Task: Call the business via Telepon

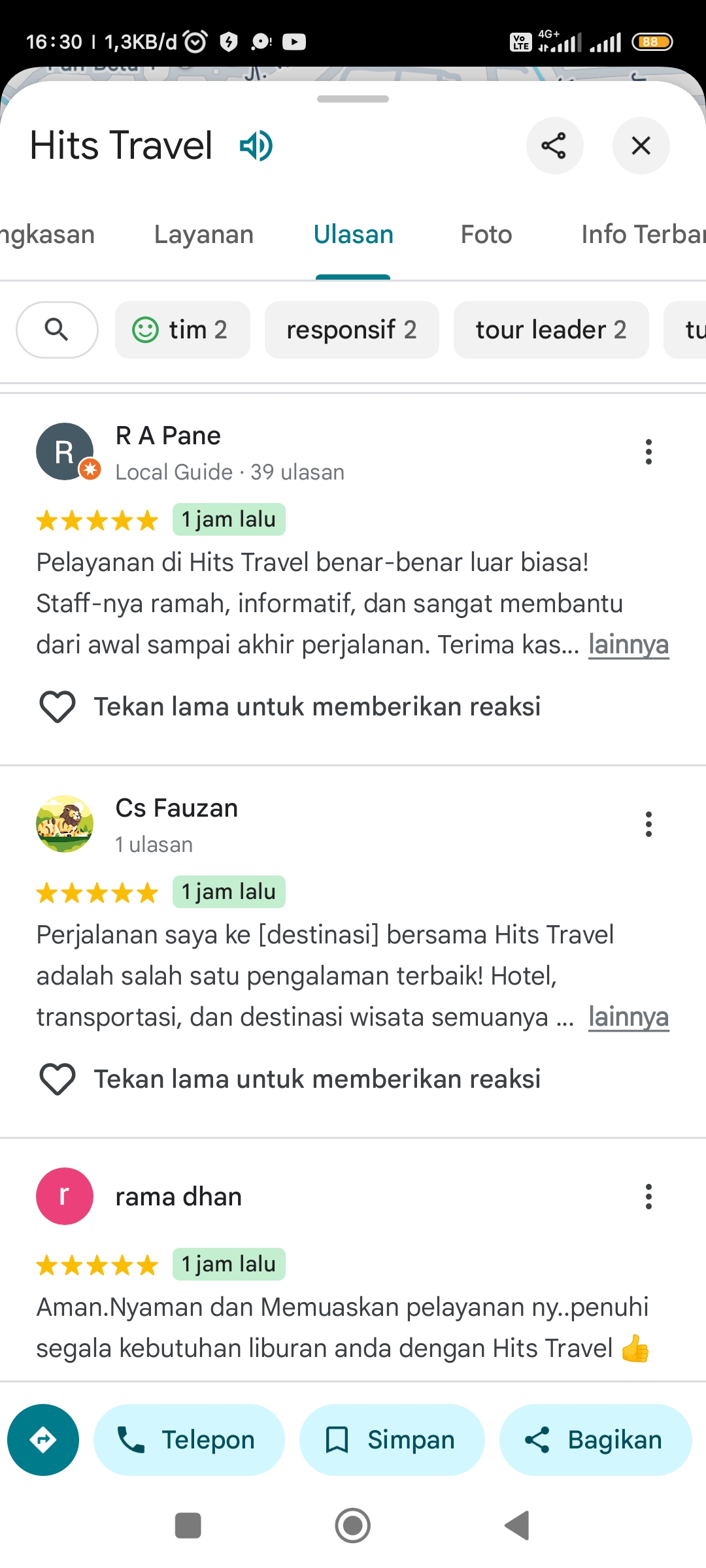Action: [x=189, y=1440]
